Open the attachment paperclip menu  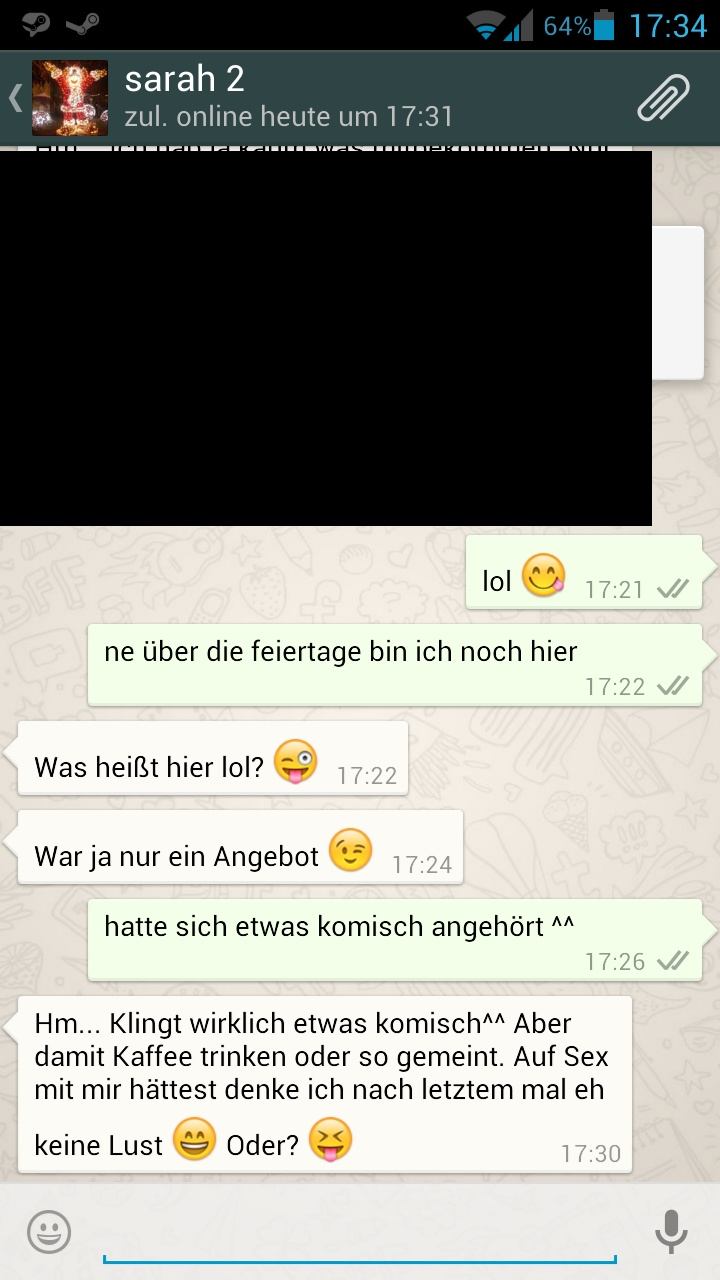pos(663,98)
